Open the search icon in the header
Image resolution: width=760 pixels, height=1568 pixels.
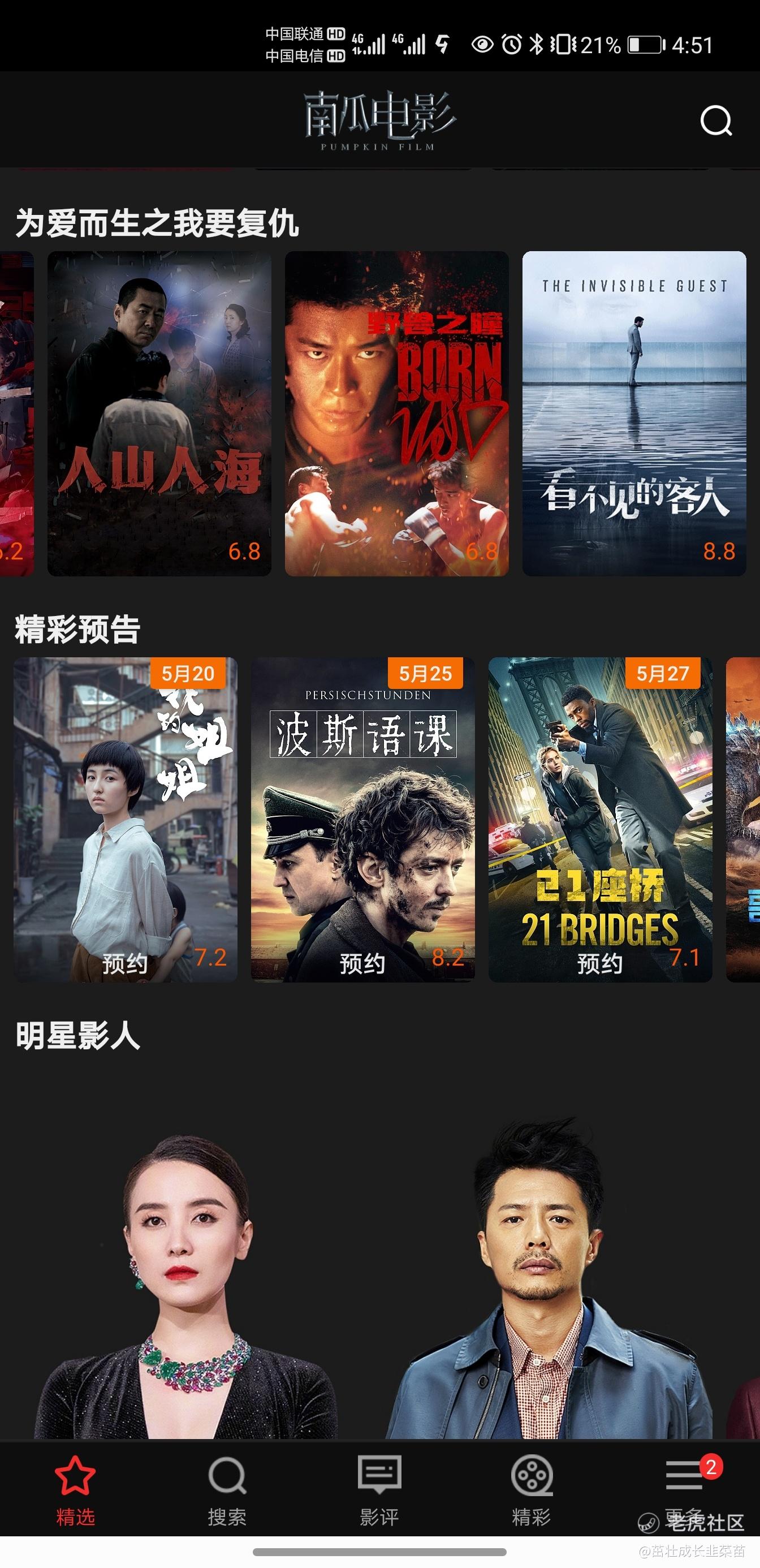click(x=715, y=120)
